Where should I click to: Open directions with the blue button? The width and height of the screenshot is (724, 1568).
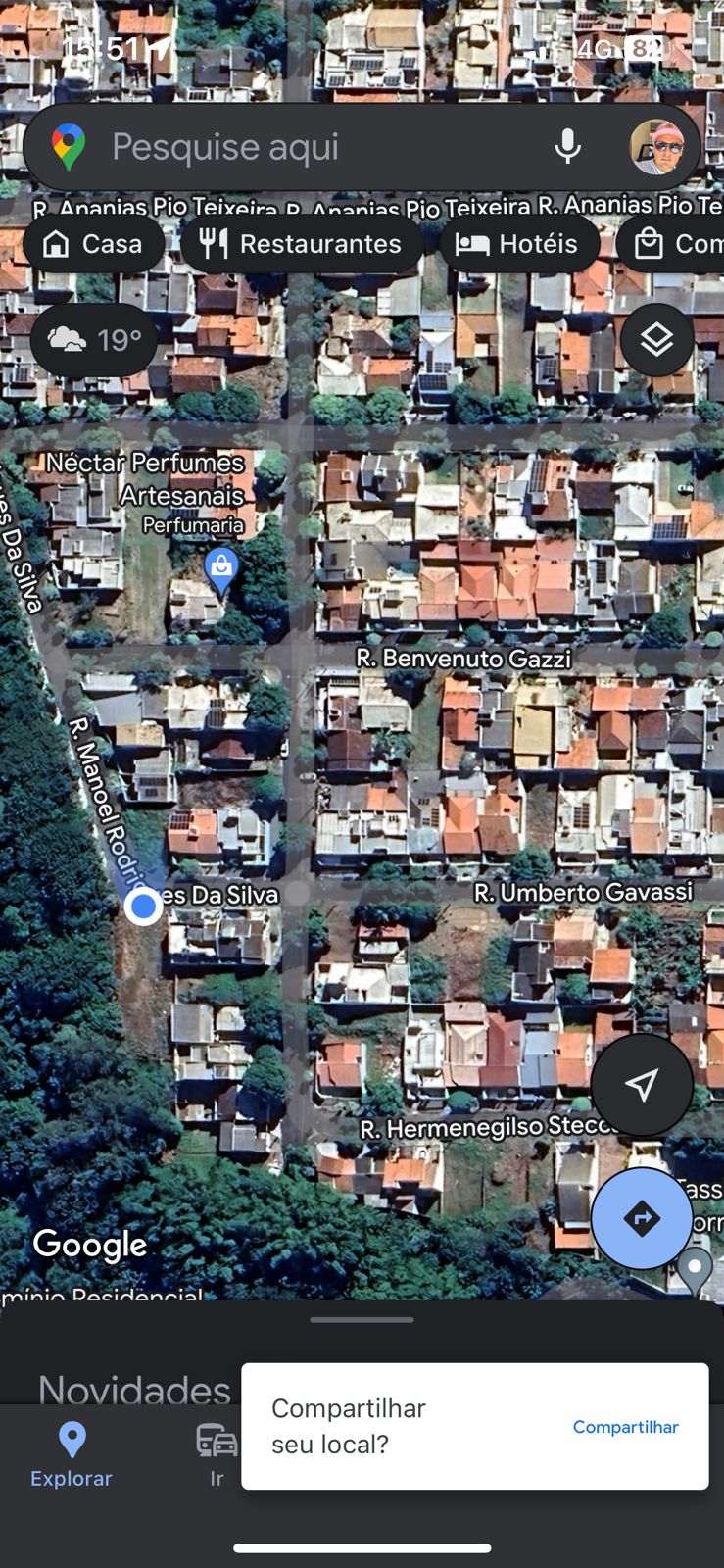642,1218
